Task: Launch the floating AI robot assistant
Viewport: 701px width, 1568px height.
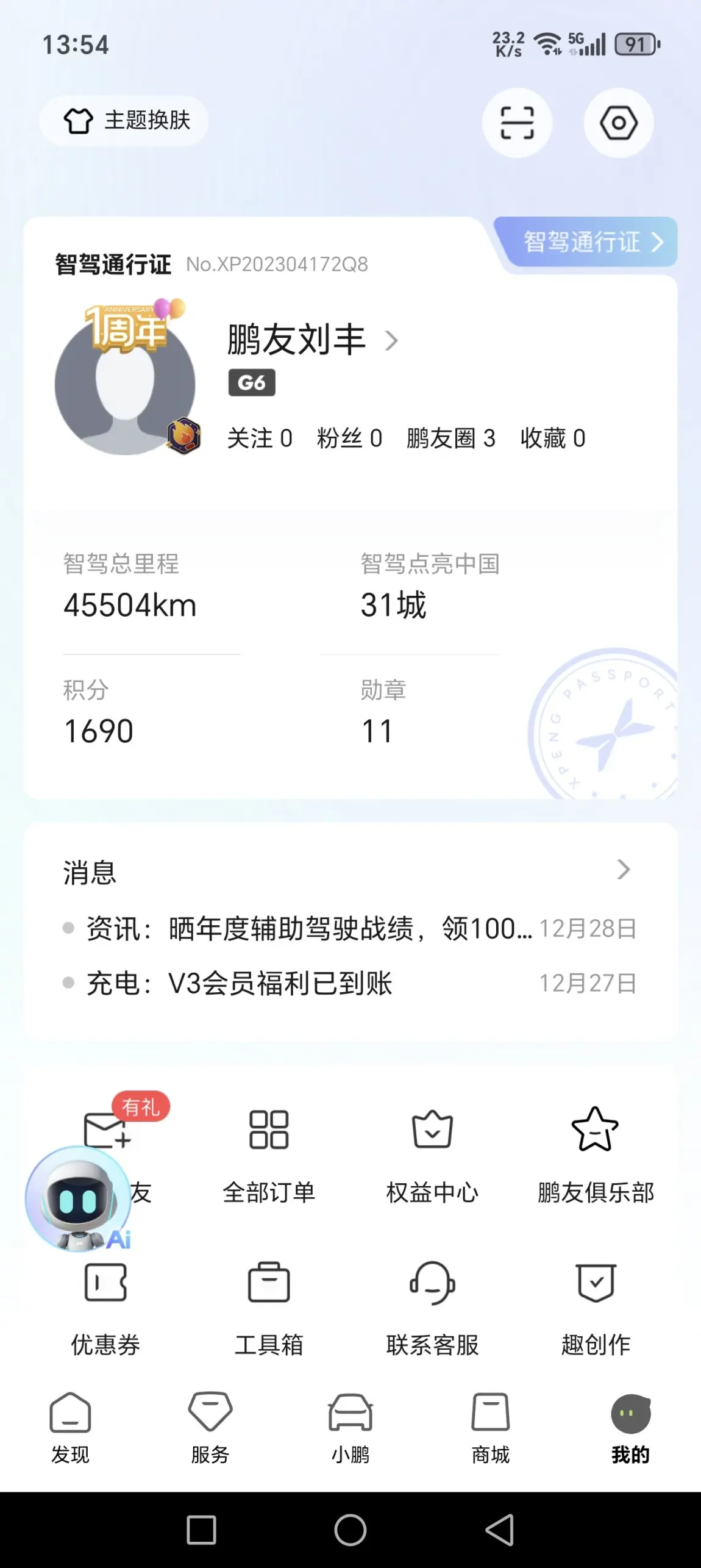Action: coord(77,1200)
